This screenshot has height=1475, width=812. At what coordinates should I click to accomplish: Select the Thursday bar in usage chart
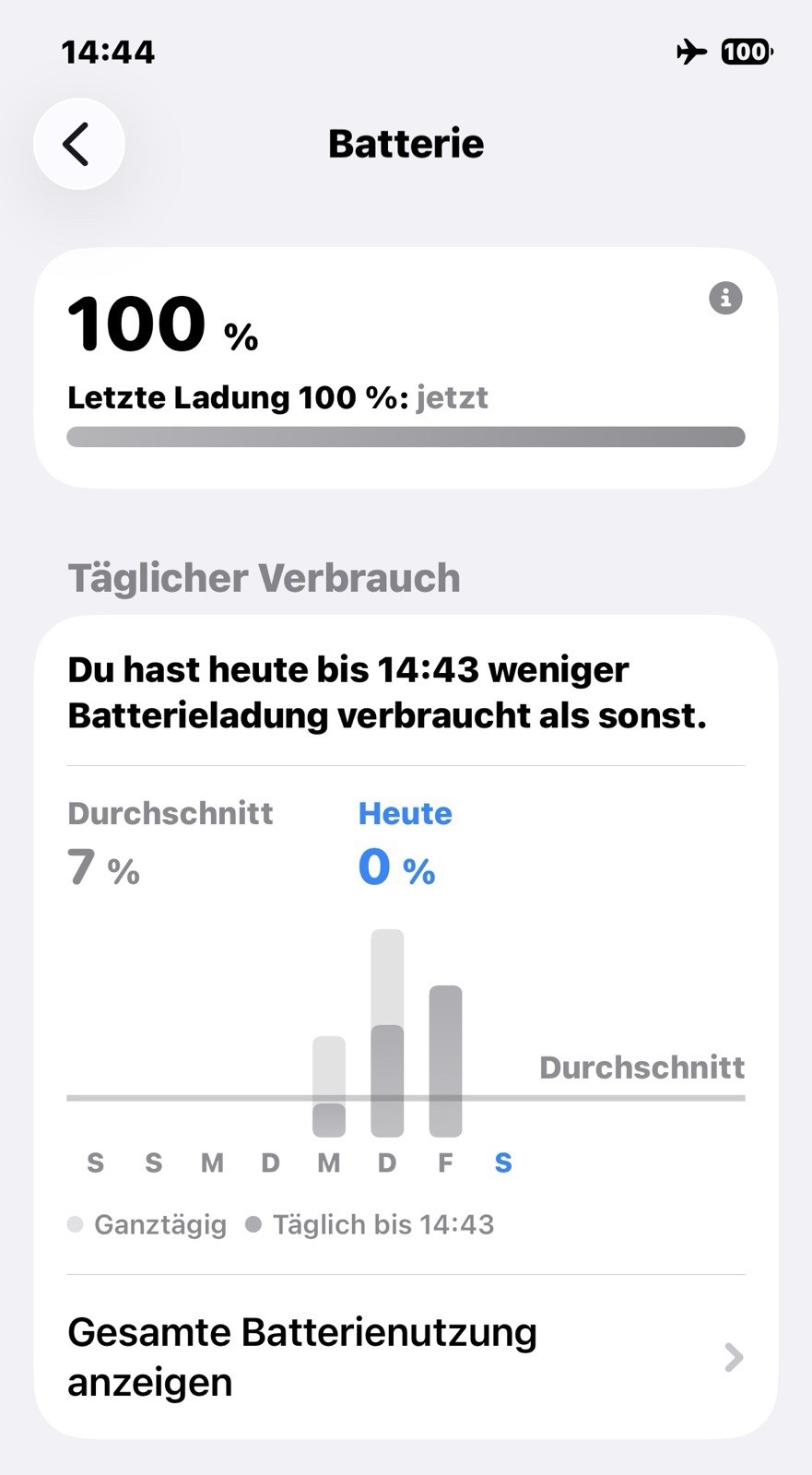click(x=387, y=1032)
